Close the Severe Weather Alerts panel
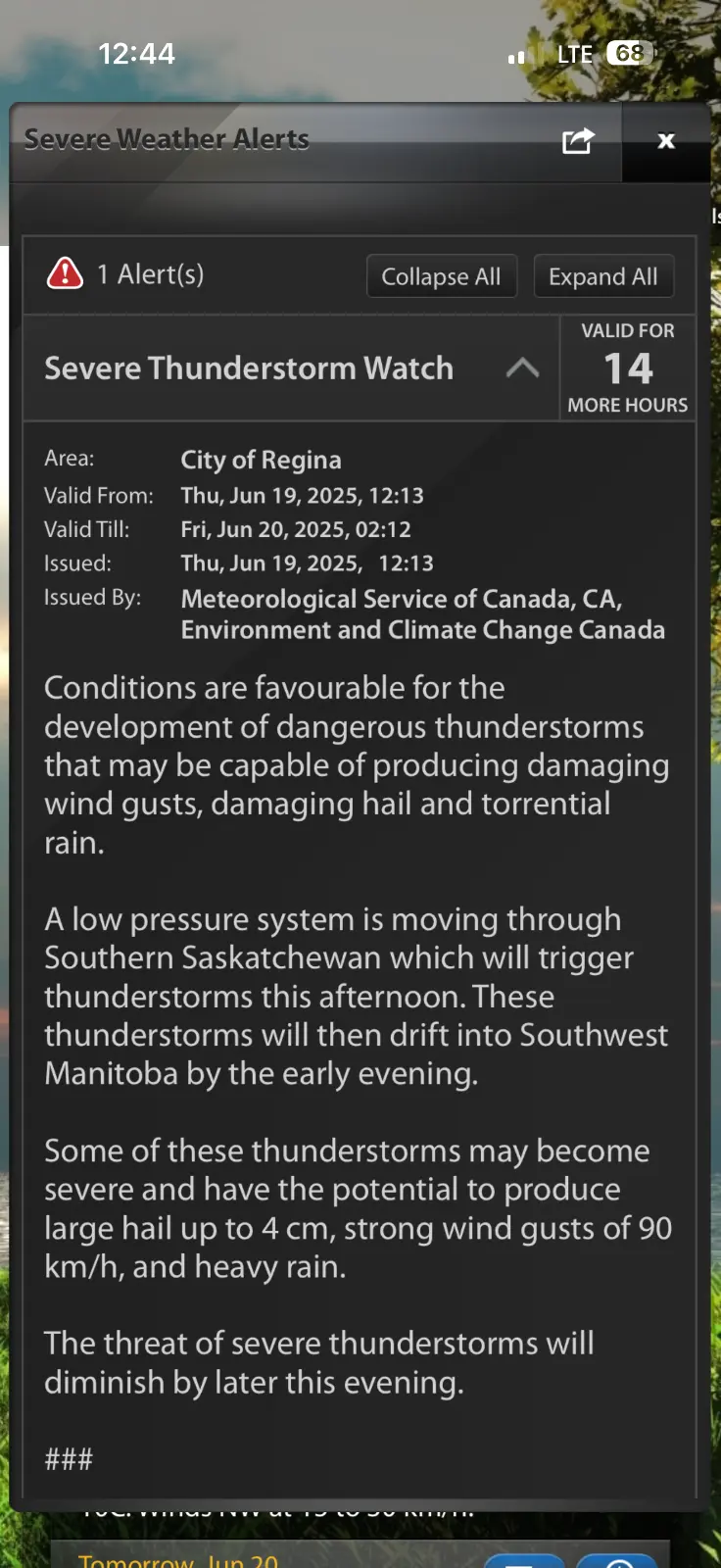Image resolution: width=721 pixels, height=1568 pixels. click(666, 141)
